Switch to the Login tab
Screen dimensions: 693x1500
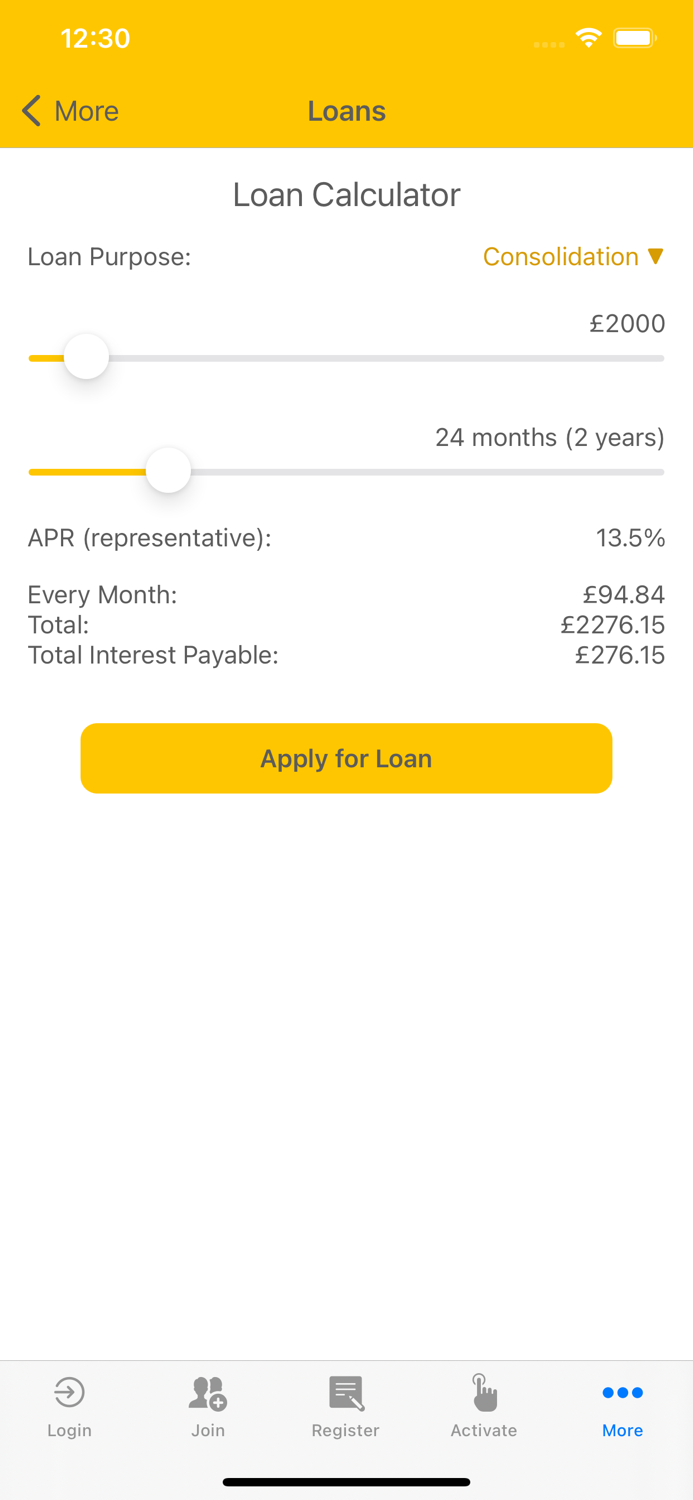69,1406
